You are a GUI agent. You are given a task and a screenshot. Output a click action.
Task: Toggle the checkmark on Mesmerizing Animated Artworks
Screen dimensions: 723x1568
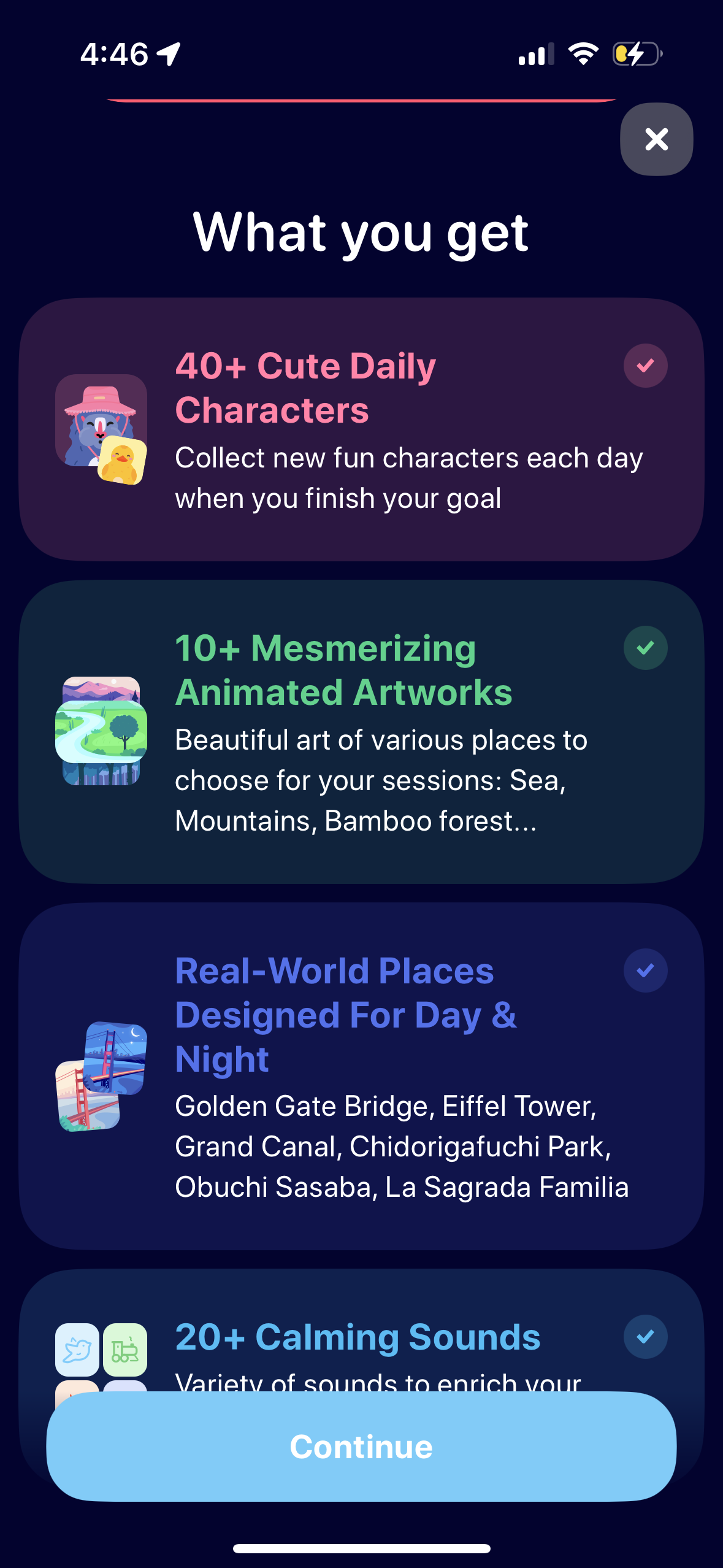click(645, 647)
